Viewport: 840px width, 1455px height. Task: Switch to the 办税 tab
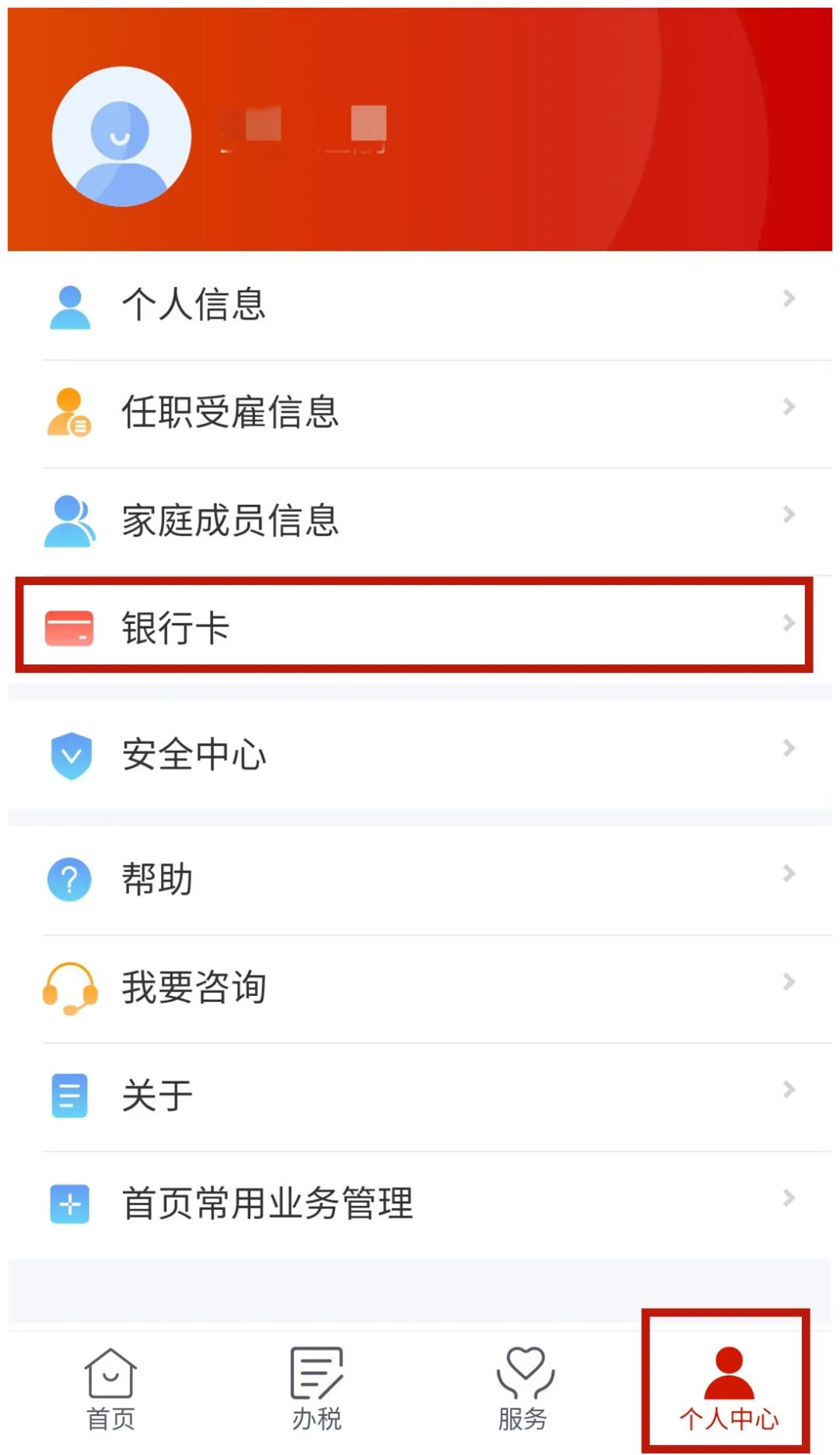pos(317,1390)
